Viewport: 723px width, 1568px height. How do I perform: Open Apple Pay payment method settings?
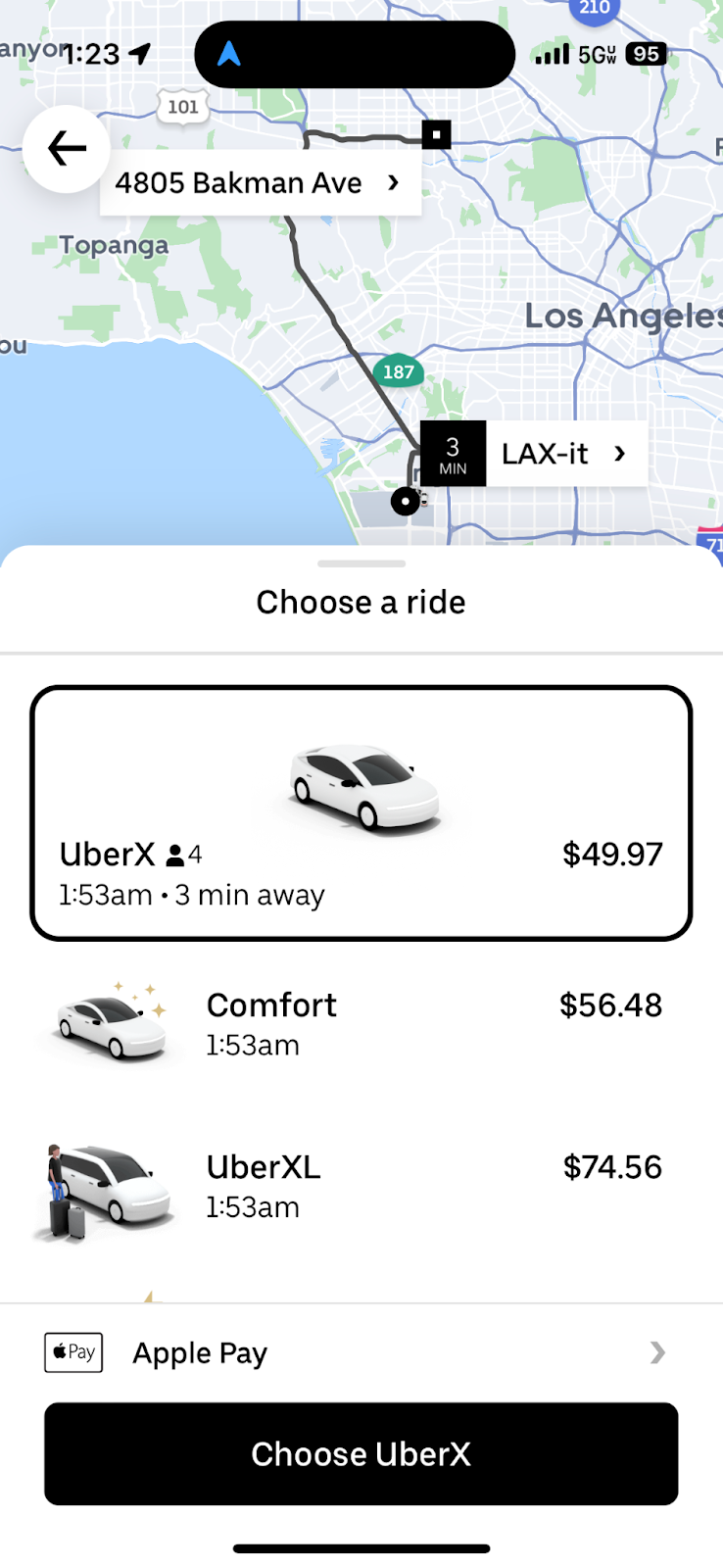tap(361, 1353)
